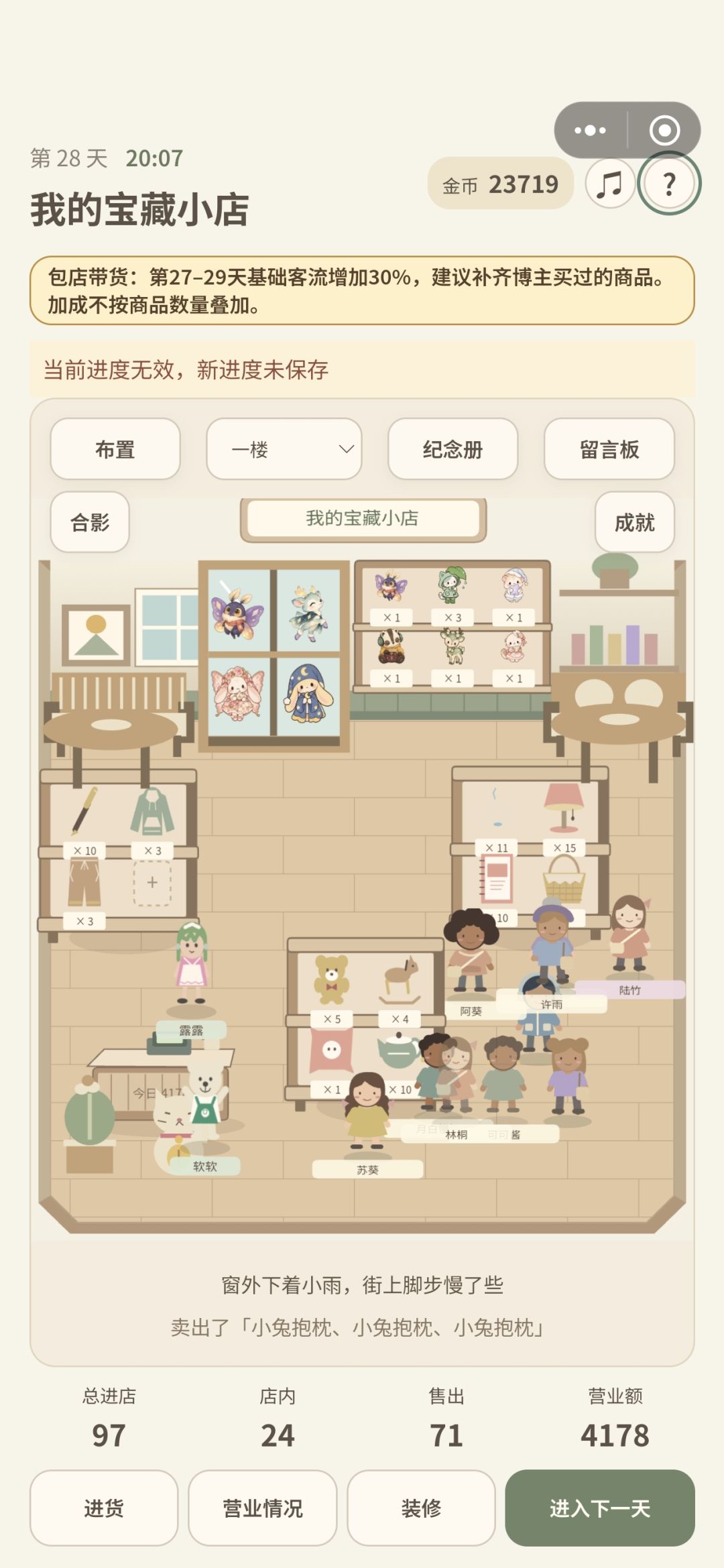The width and height of the screenshot is (724, 1568).
Task: Toggle the background music note icon
Action: pos(610,183)
